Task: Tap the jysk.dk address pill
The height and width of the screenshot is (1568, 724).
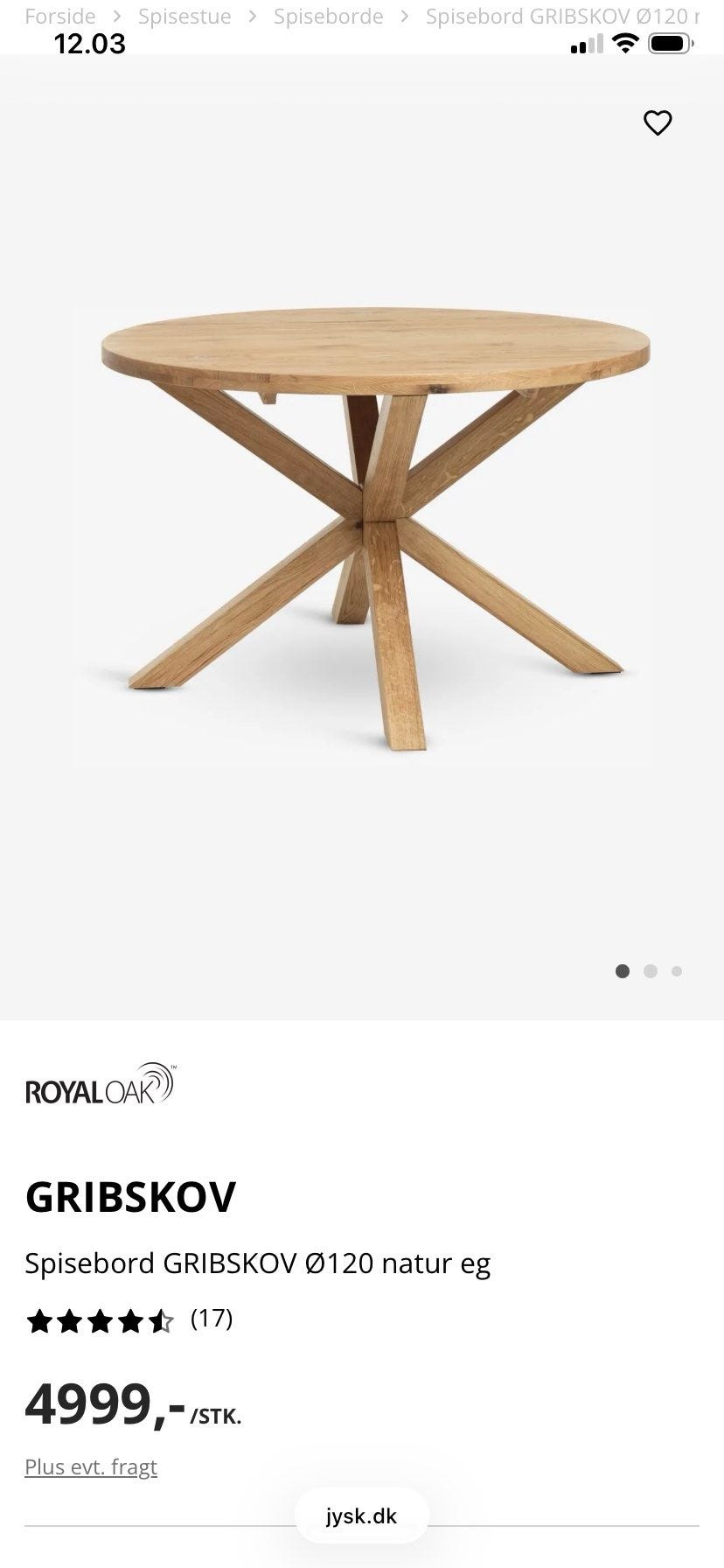Action: (x=361, y=1515)
